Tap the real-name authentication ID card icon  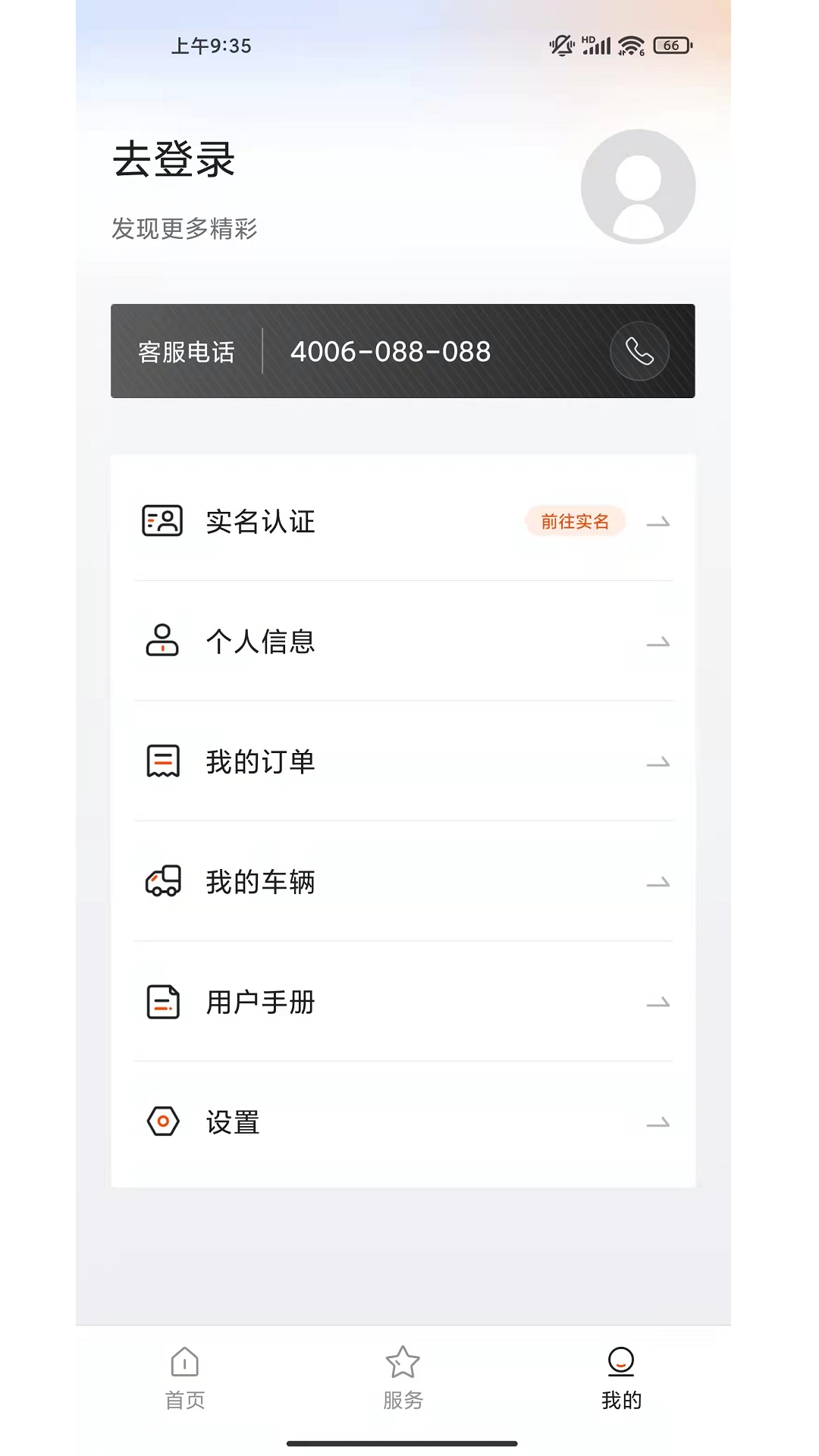[161, 521]
